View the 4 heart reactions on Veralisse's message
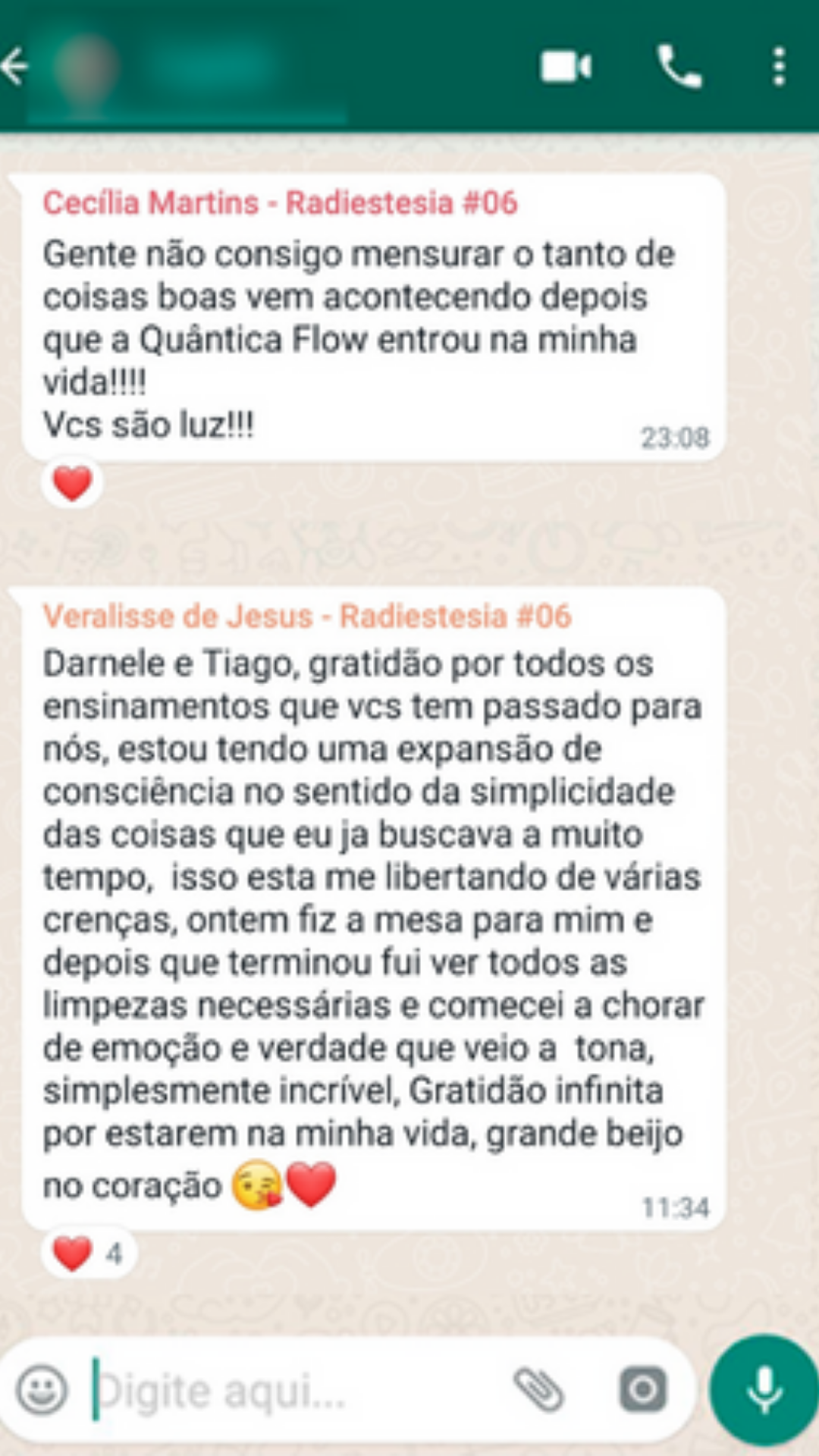 [x=89, y=1254]
